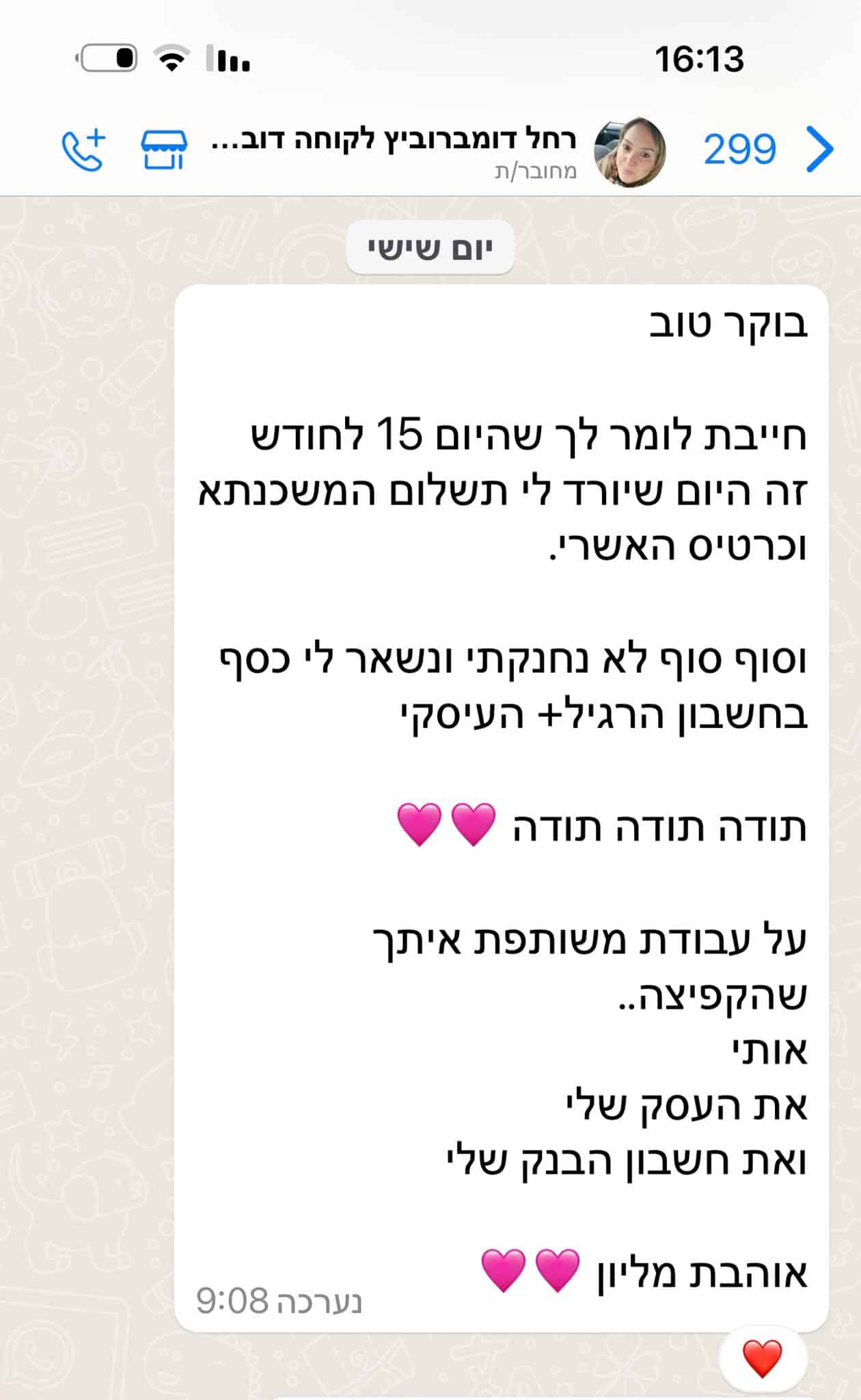The height and width of the screenshot is (1400, 861).
Task: Open the business catalog storefront icon
Action: click(164, 149)
